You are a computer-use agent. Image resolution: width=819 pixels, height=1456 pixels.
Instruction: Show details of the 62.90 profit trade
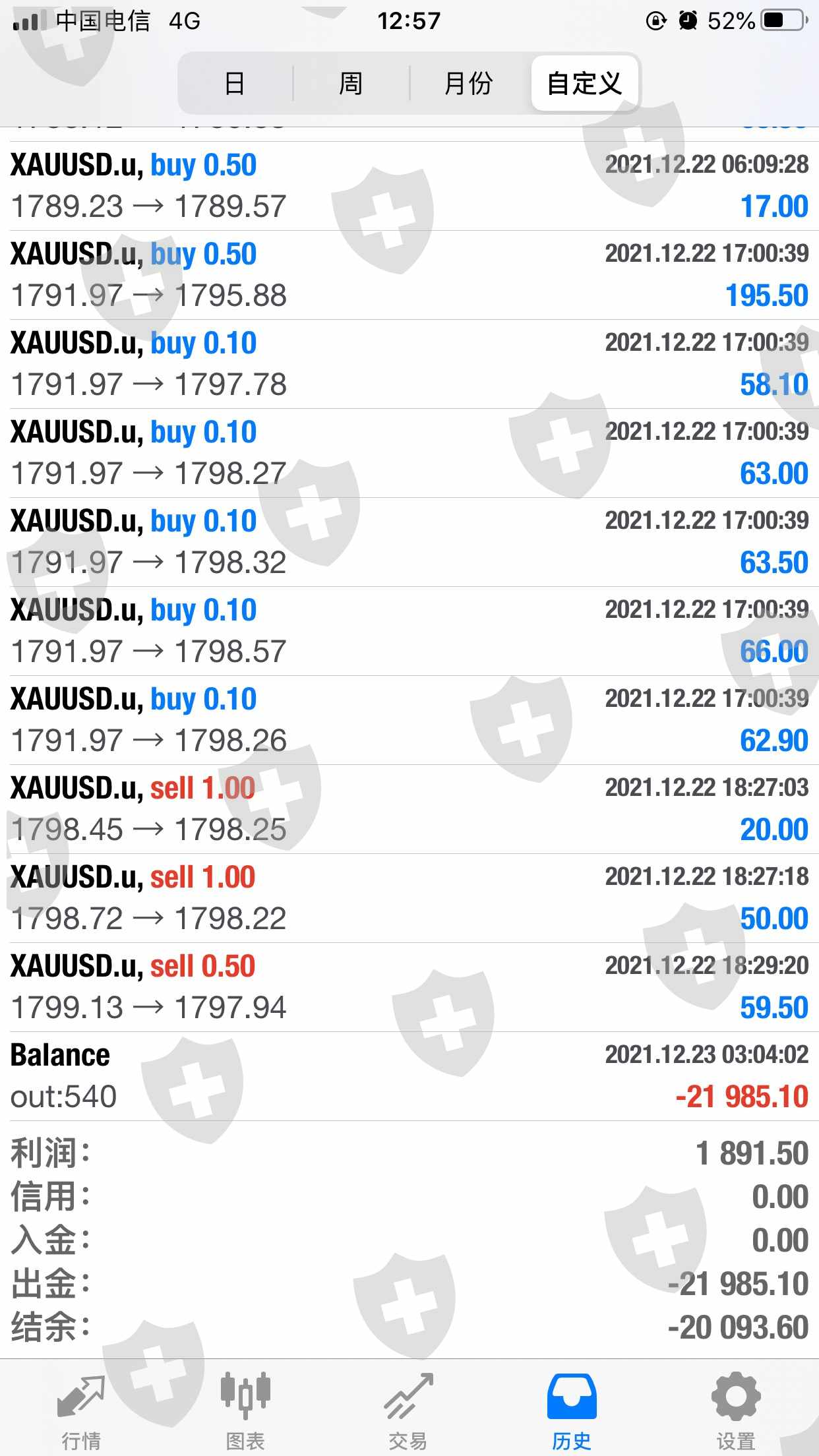tap(409, 720)
